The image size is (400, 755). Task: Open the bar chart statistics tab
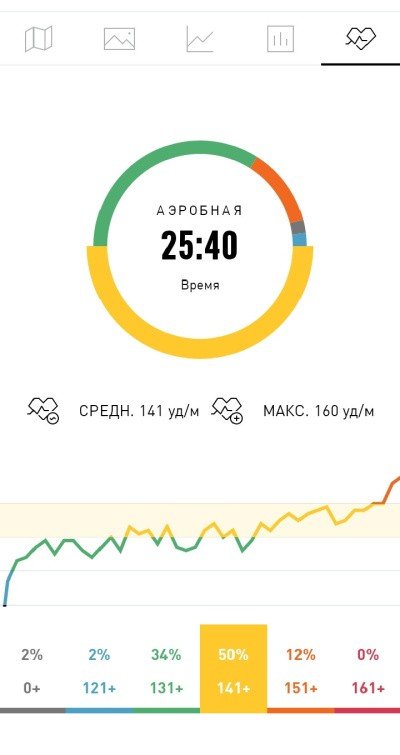pyautogui.click(x=280, y=39)
